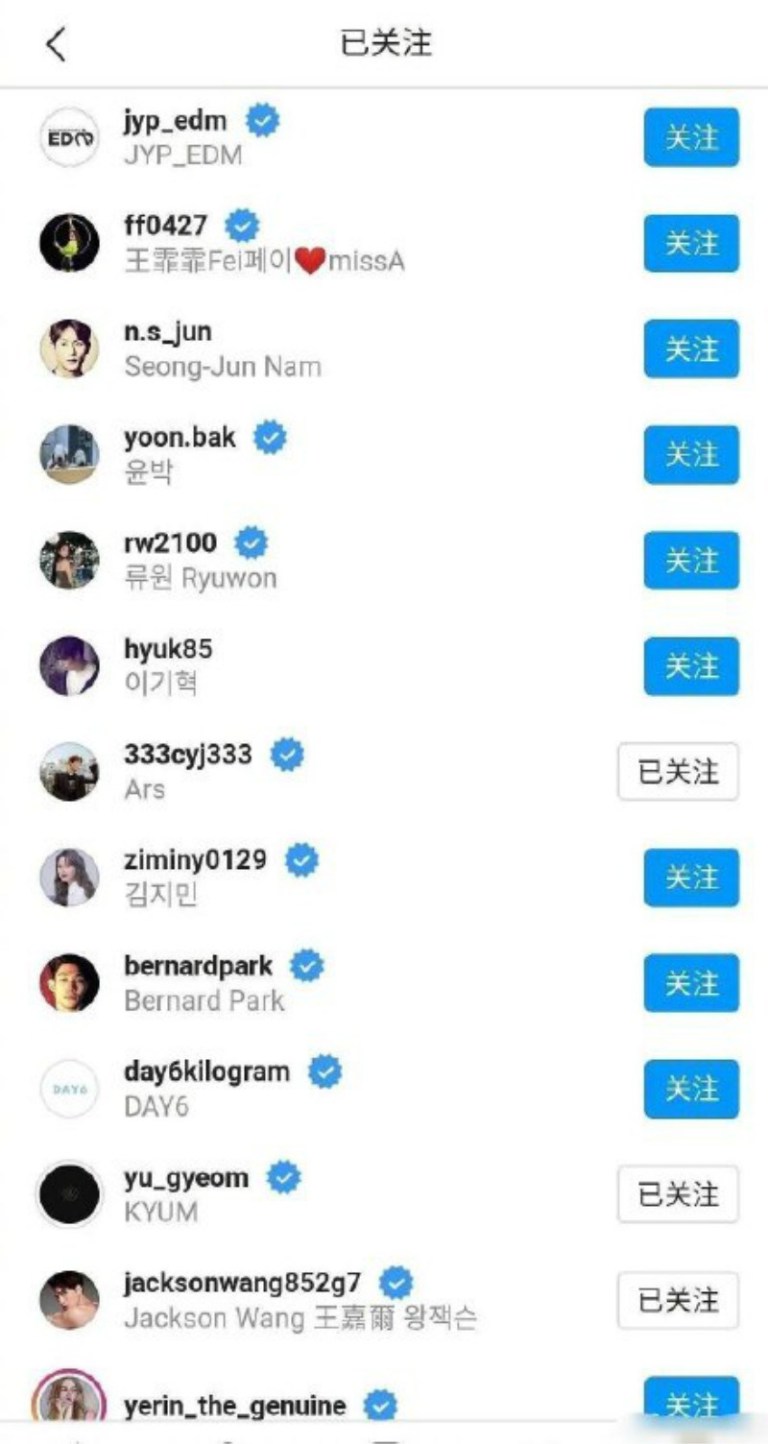
Task: Tap 关注 next to n.s_jun
Action: point(691,349)
